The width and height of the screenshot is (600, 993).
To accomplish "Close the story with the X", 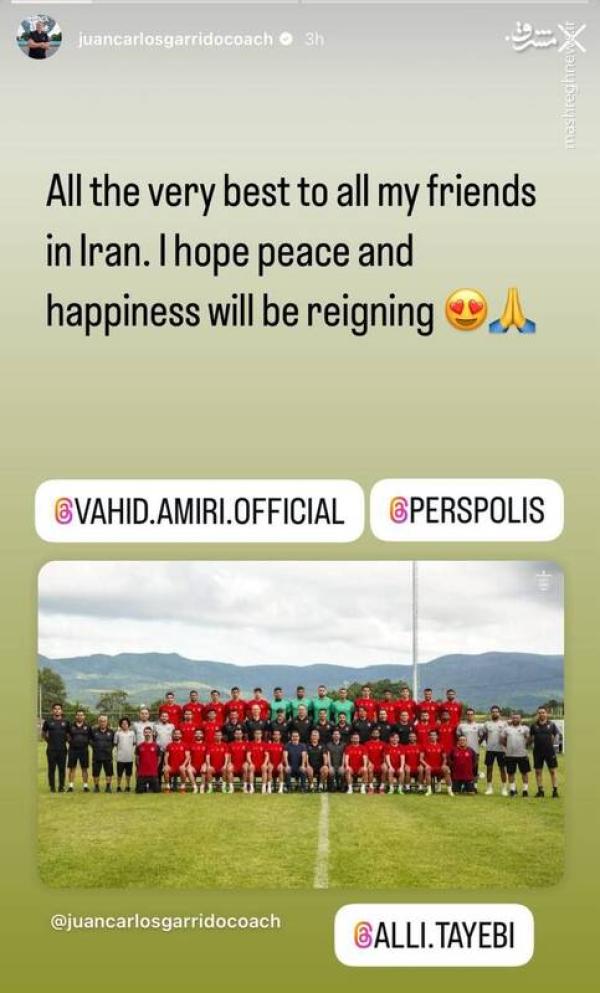I will click(573, 40).
